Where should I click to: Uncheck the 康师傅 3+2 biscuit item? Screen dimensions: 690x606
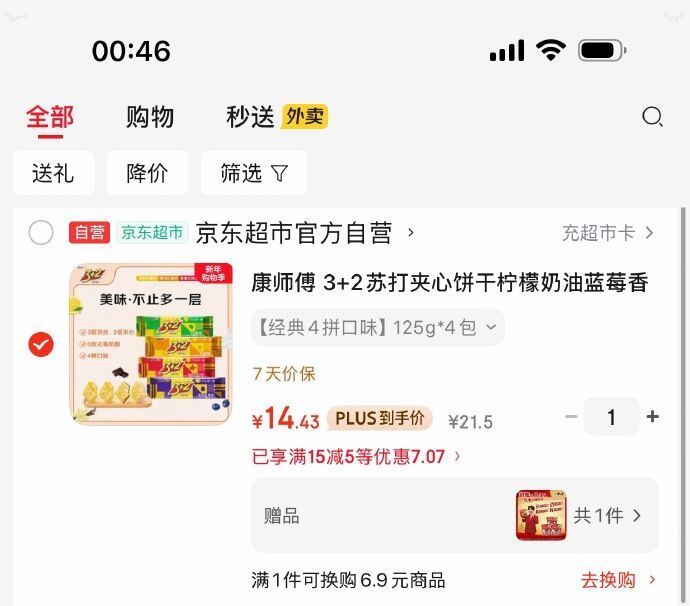41,344
